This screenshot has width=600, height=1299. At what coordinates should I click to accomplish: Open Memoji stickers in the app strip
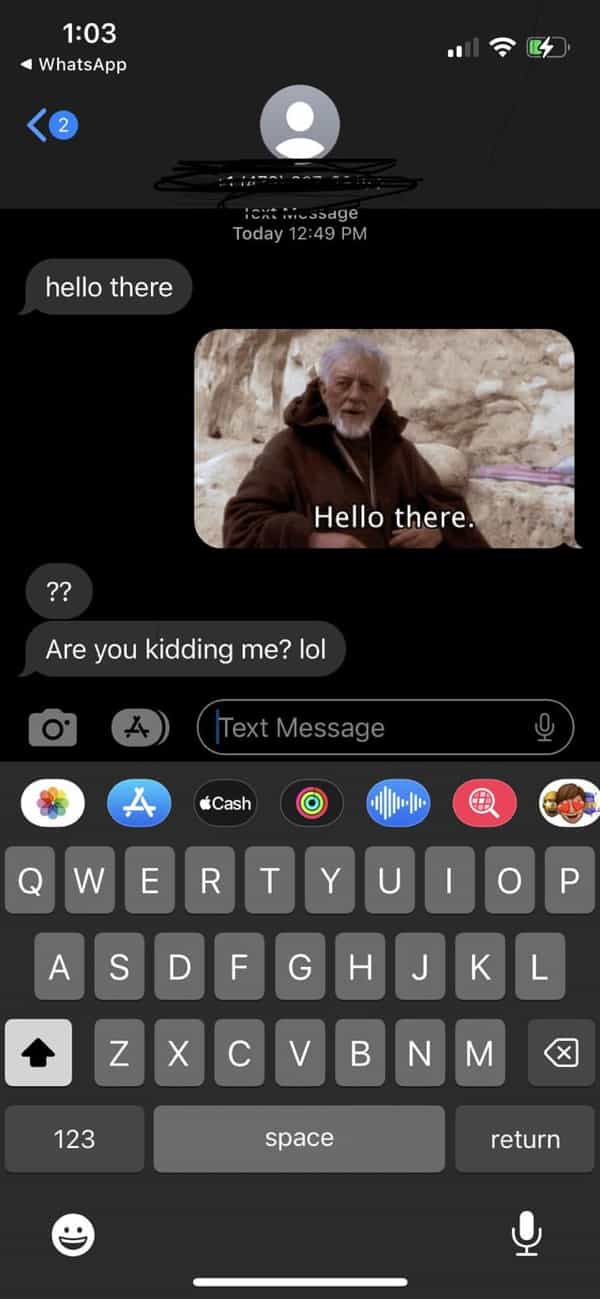click(x=568, y=803)
